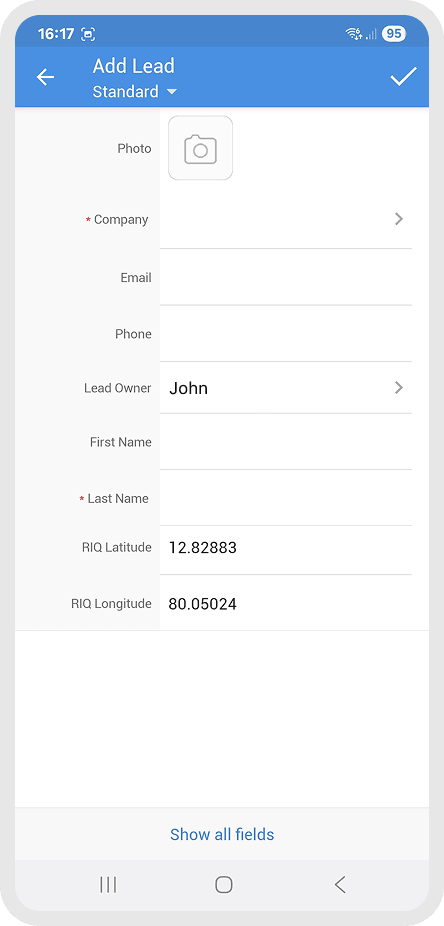Go to the home screen
444x926 pixels.
click(224, 884)
